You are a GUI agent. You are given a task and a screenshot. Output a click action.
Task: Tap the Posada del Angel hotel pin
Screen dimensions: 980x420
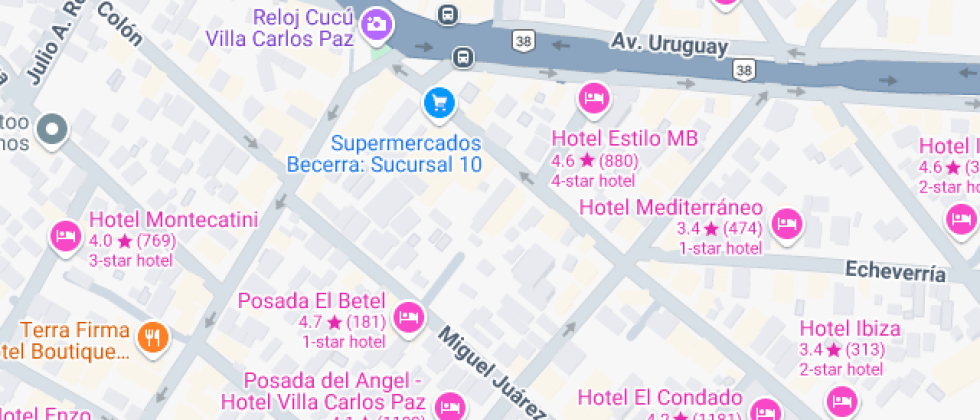[x=450, y=404]
